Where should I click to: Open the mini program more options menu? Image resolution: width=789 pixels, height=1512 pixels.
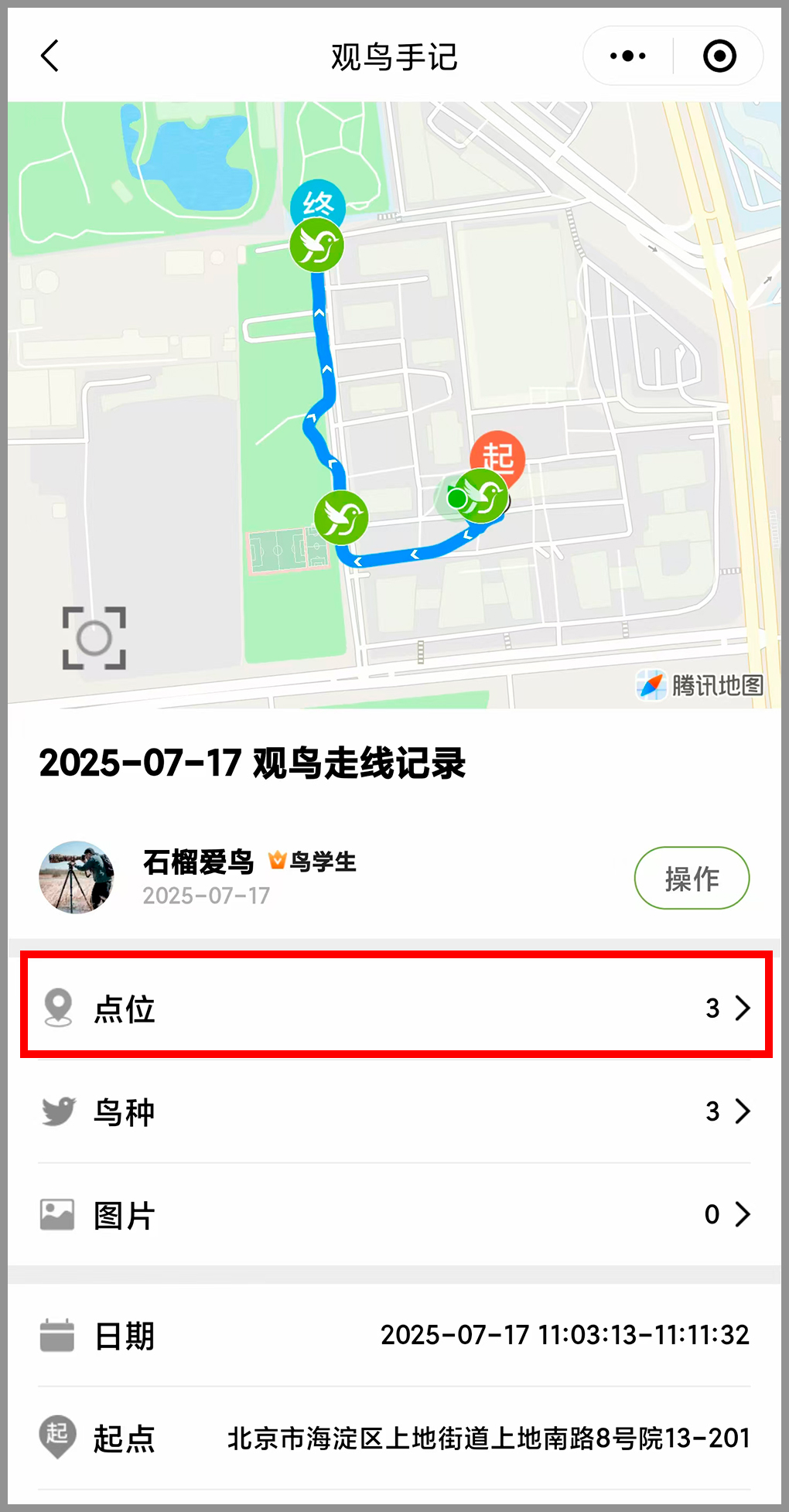coord(627,56)
